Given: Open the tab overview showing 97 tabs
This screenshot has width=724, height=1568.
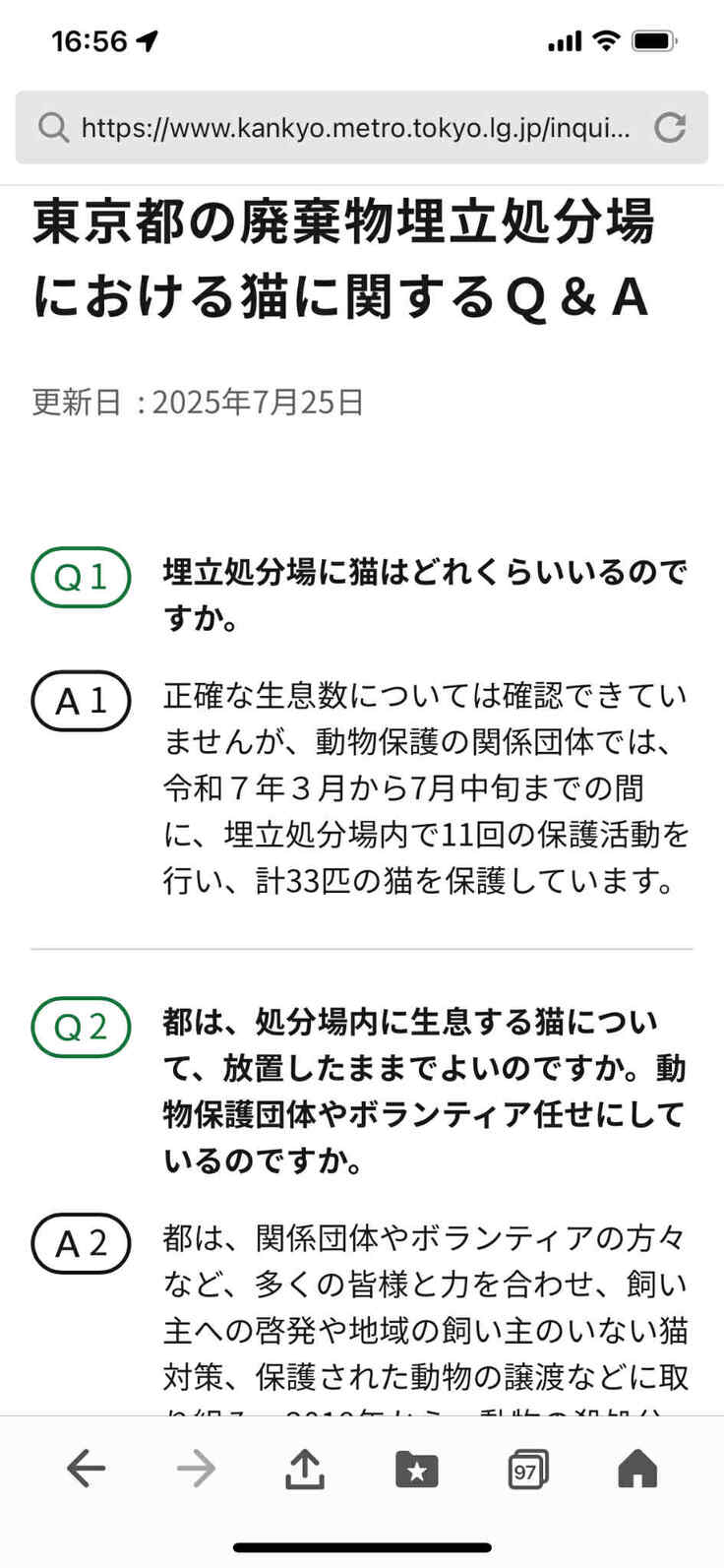Looking at the screenshot, I should click(527, 1468).
